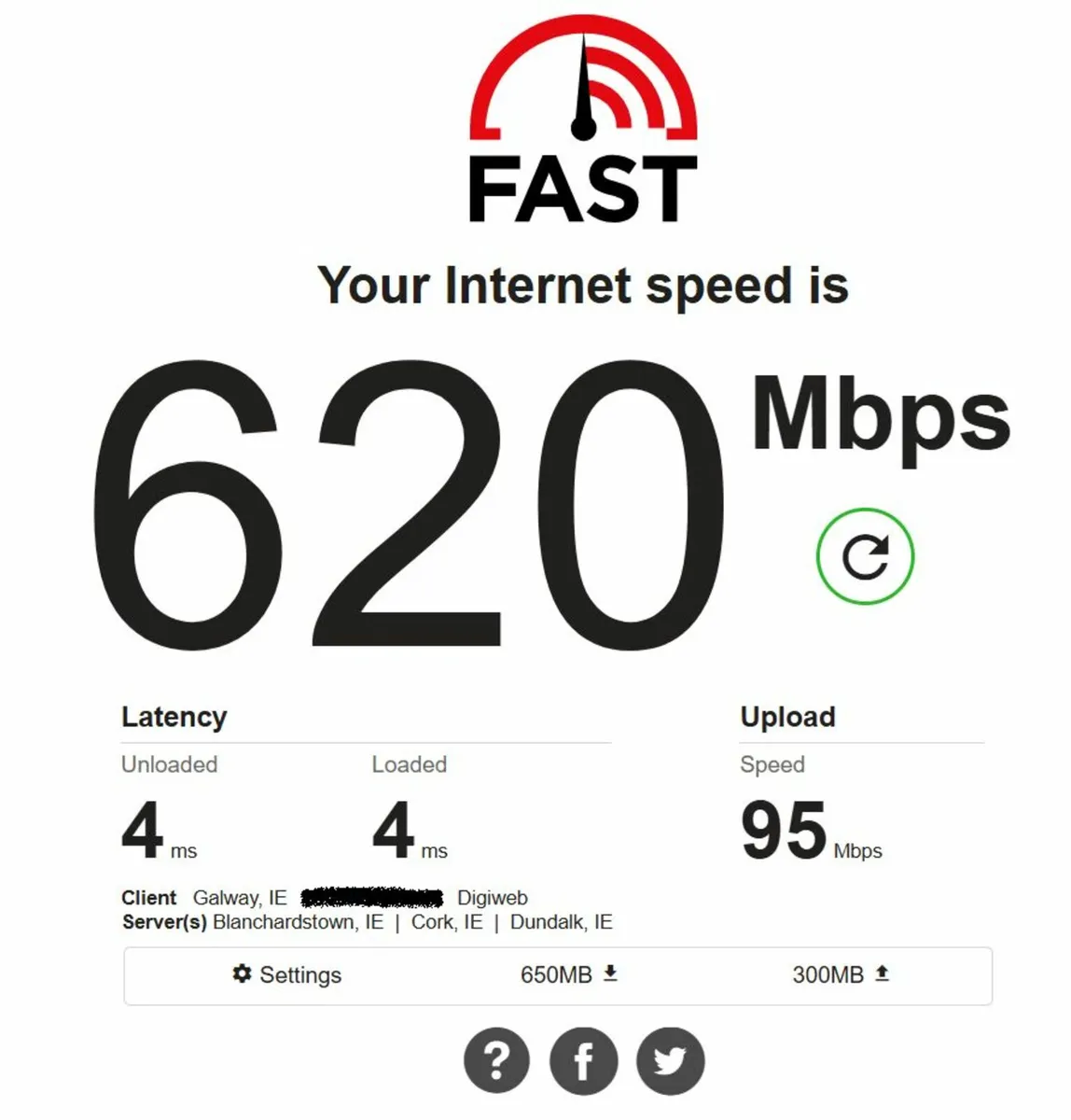Restart the speed test with refresh icon
Image resolution: width=1071 pixels, height=1120 pixels.
[x=865, y=556]
